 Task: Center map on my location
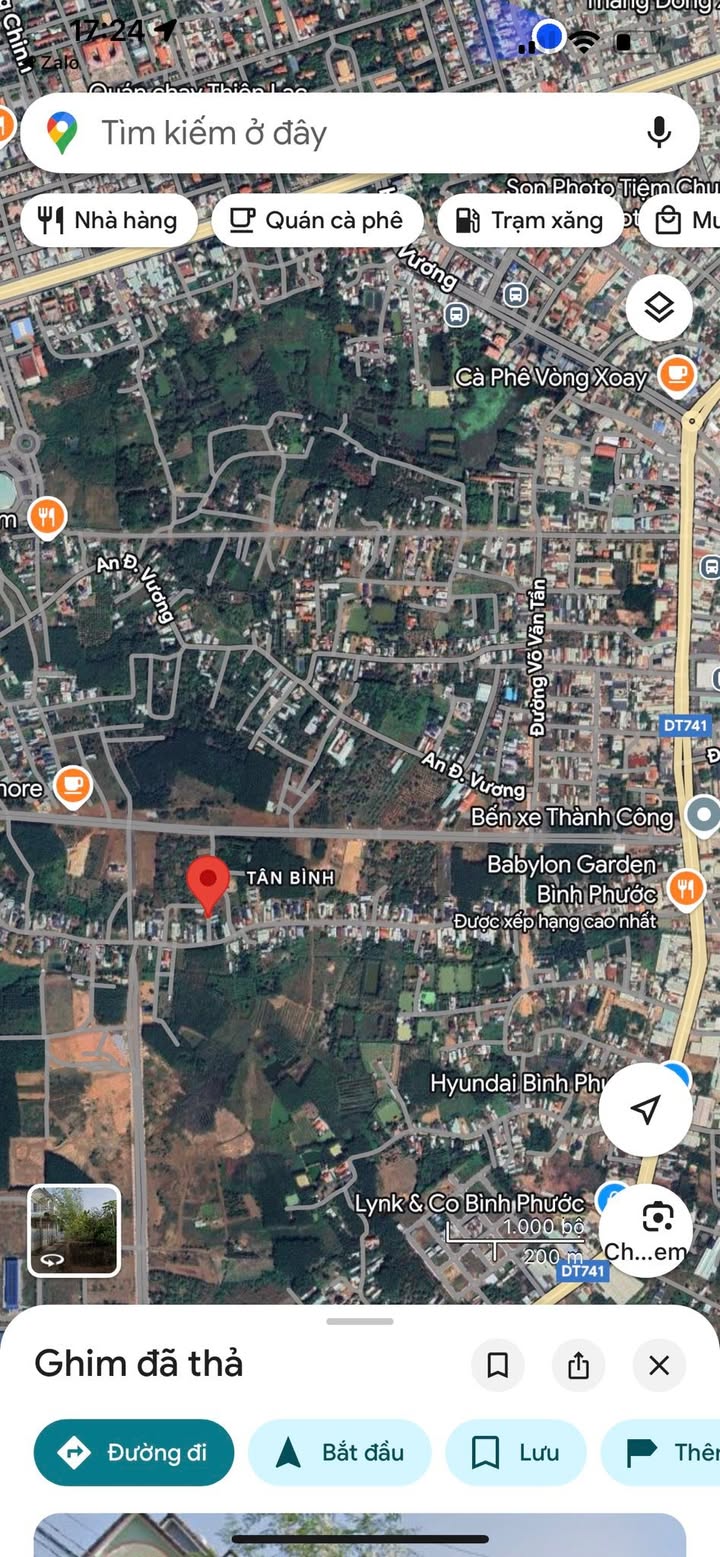[x=646, y=1109]
